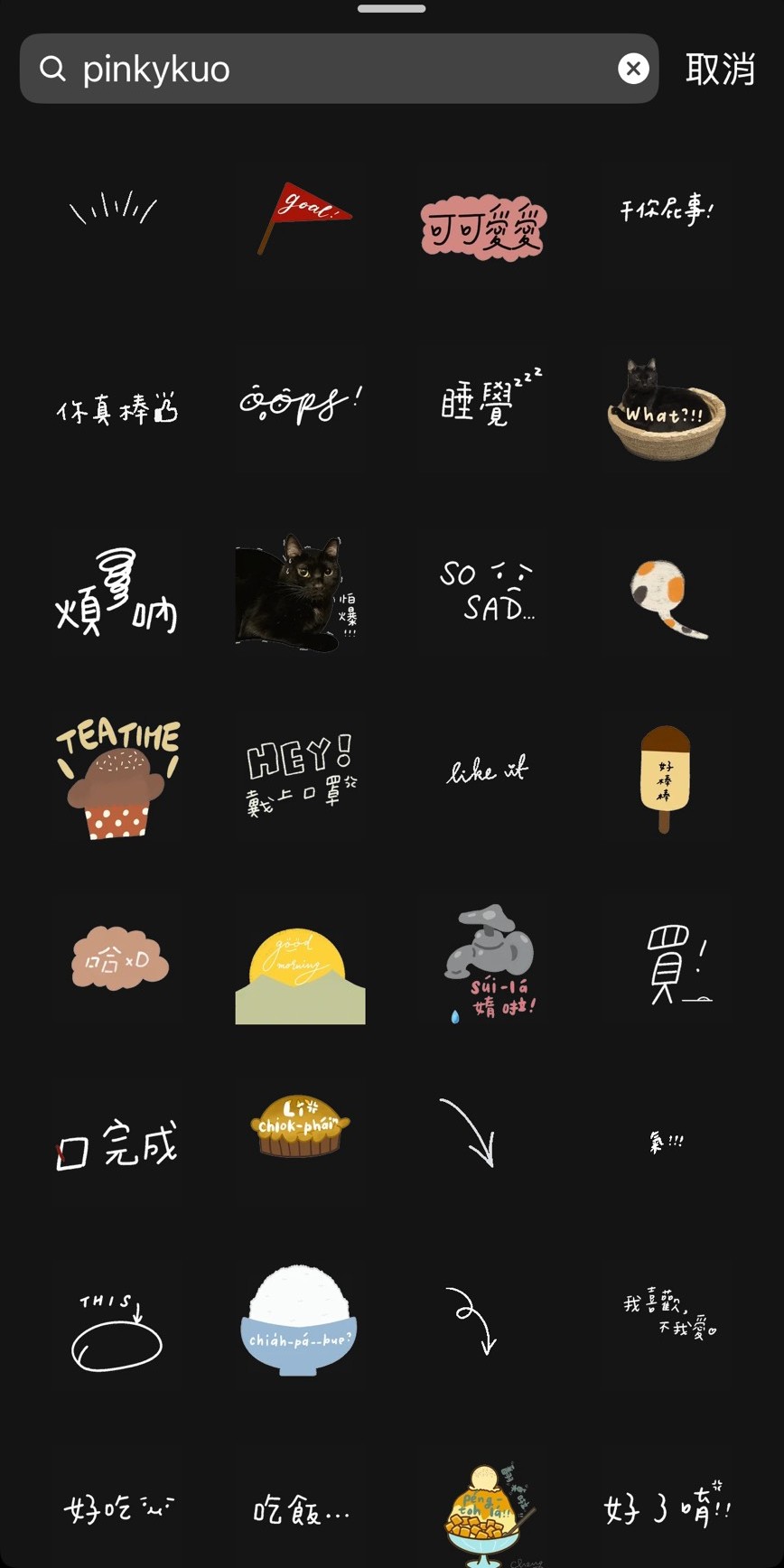
Task: Select the 你真棒 thumbs-up sticker
Action: [117, 409]
